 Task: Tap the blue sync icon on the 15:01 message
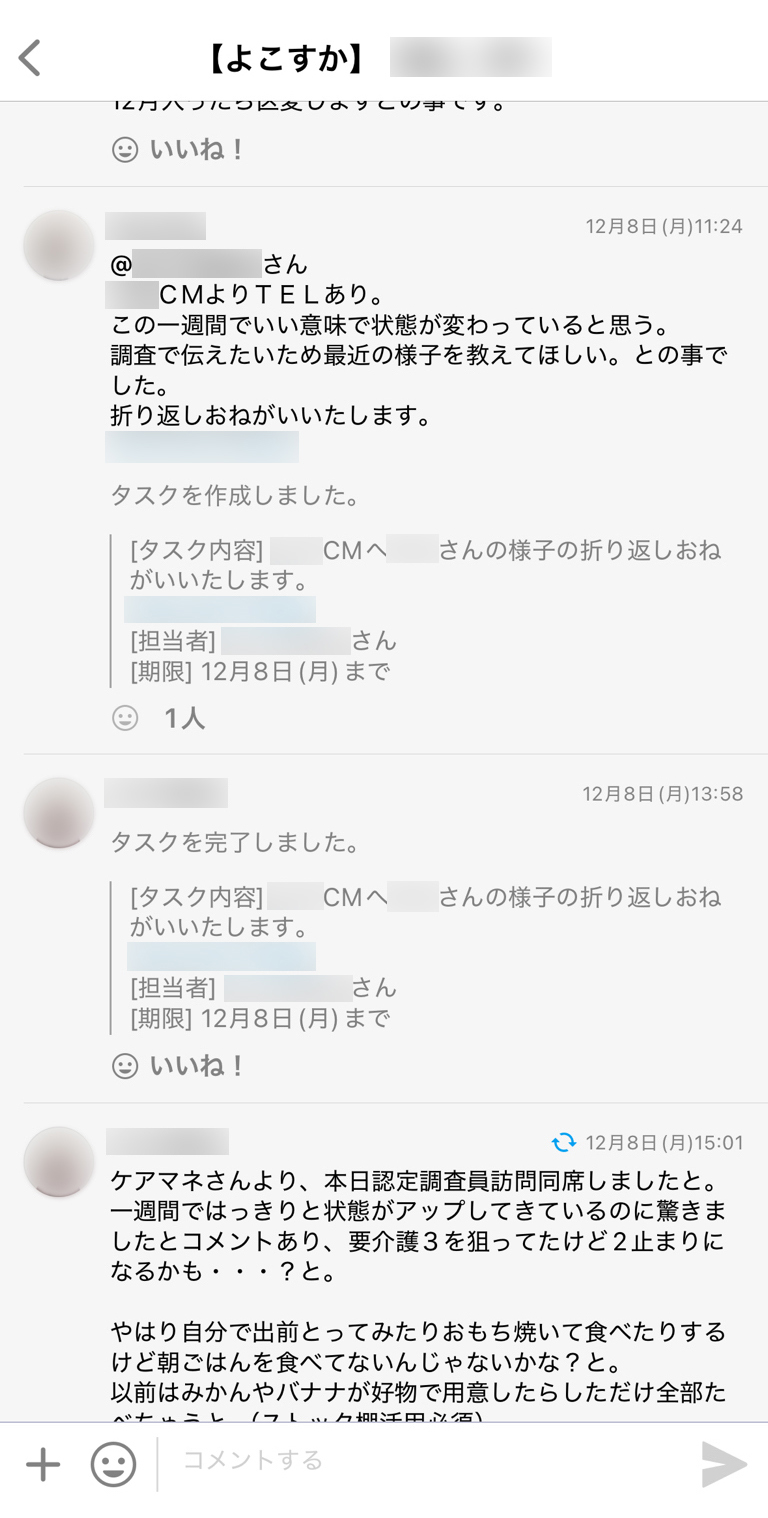coord(567,1141)
